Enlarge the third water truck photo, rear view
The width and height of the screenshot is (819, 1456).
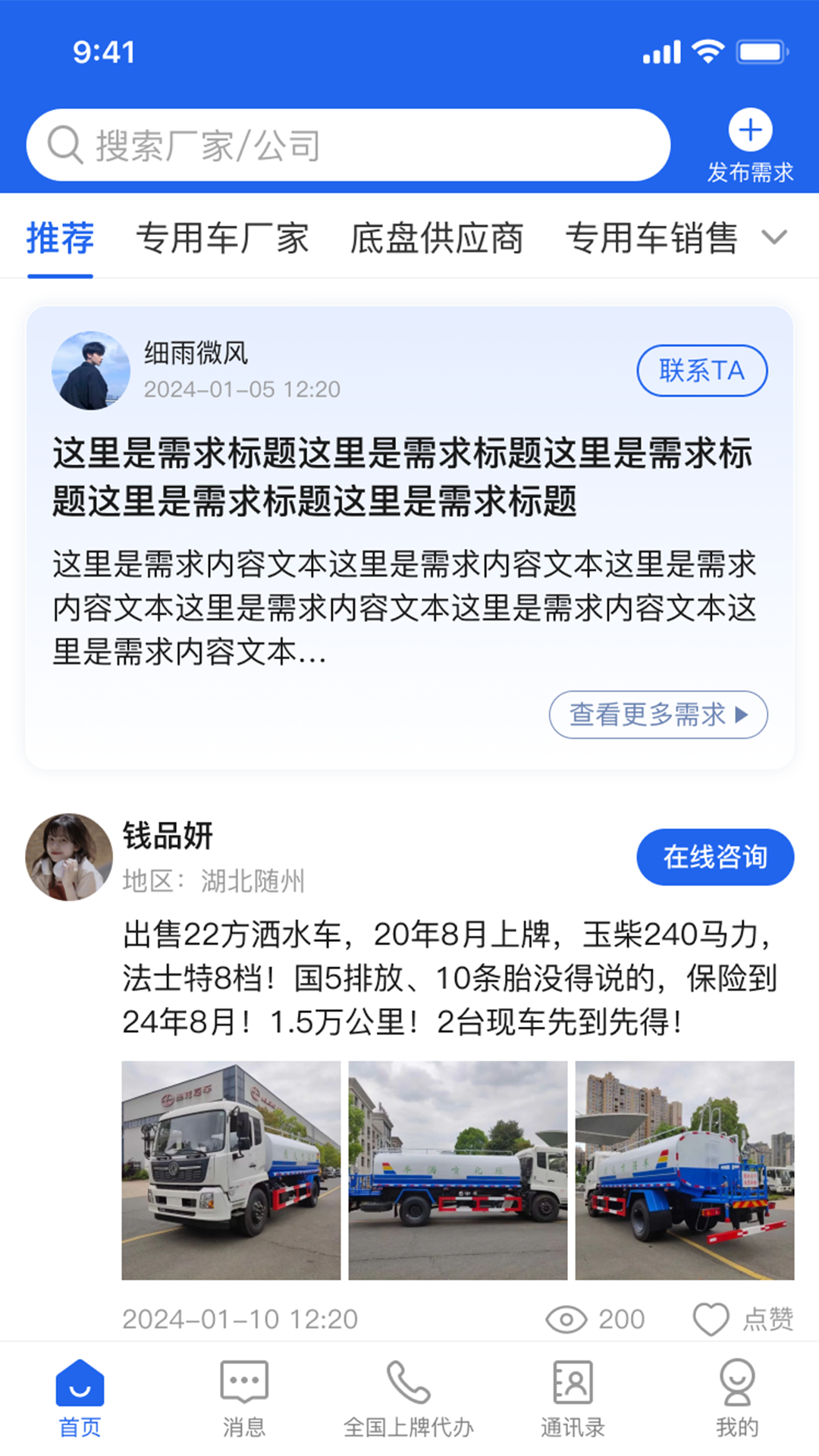pos(684,1170)
